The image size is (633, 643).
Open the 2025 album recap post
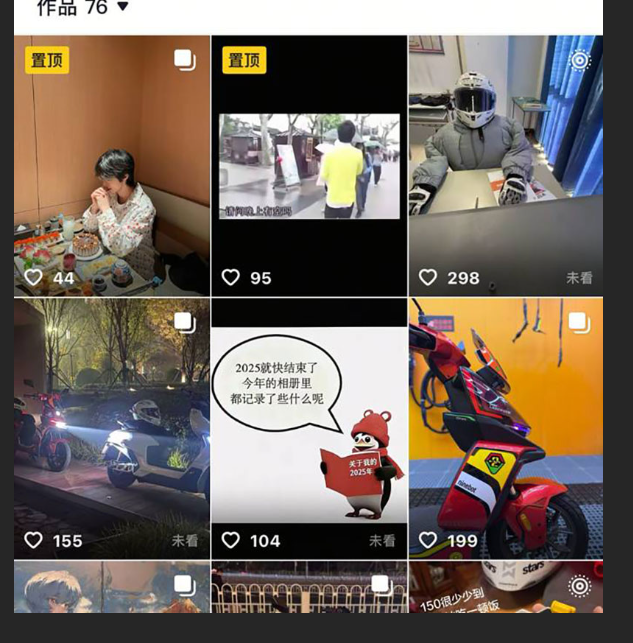point(309,427)
